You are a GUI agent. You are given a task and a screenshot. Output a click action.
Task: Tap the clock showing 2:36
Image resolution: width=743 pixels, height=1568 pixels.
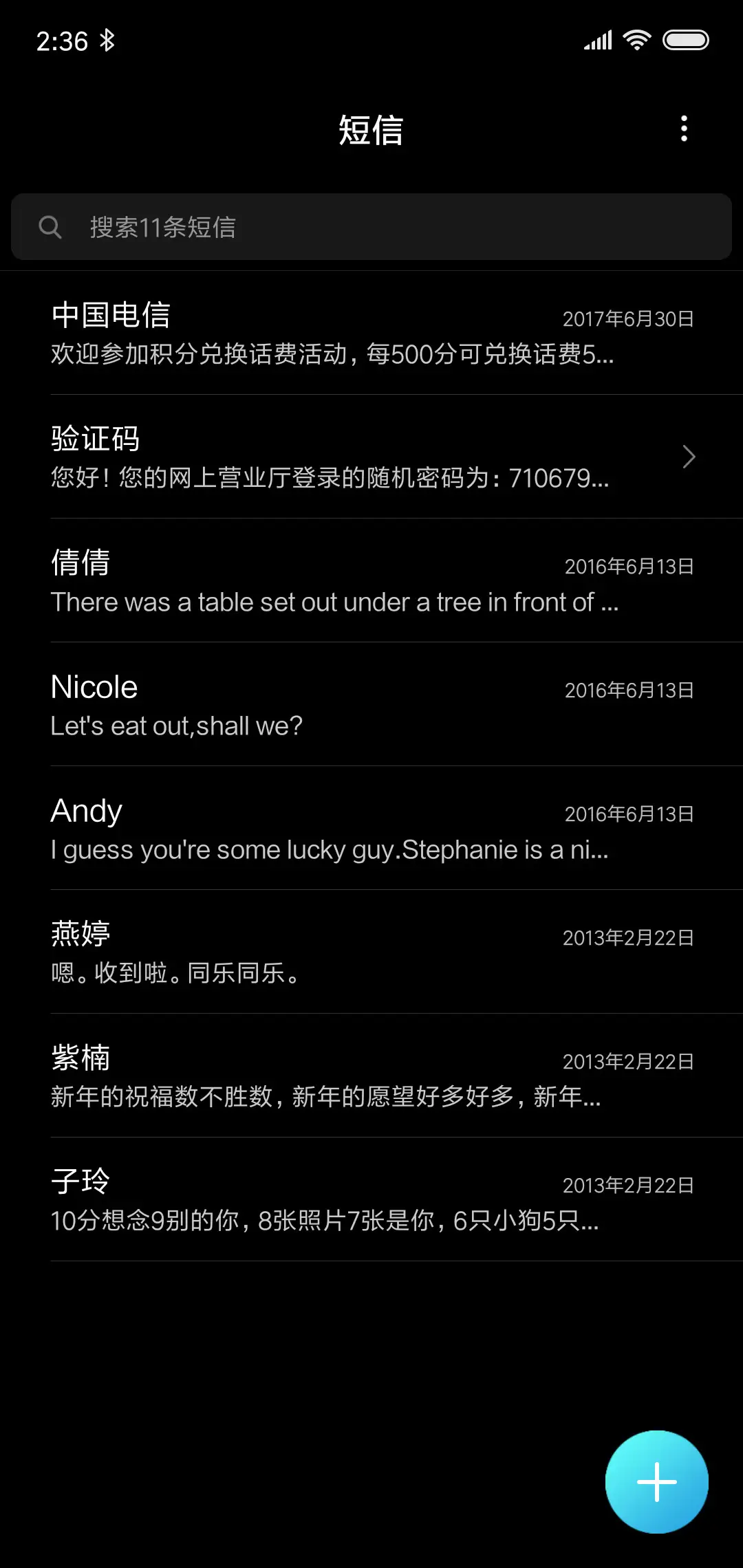point(61,39)
